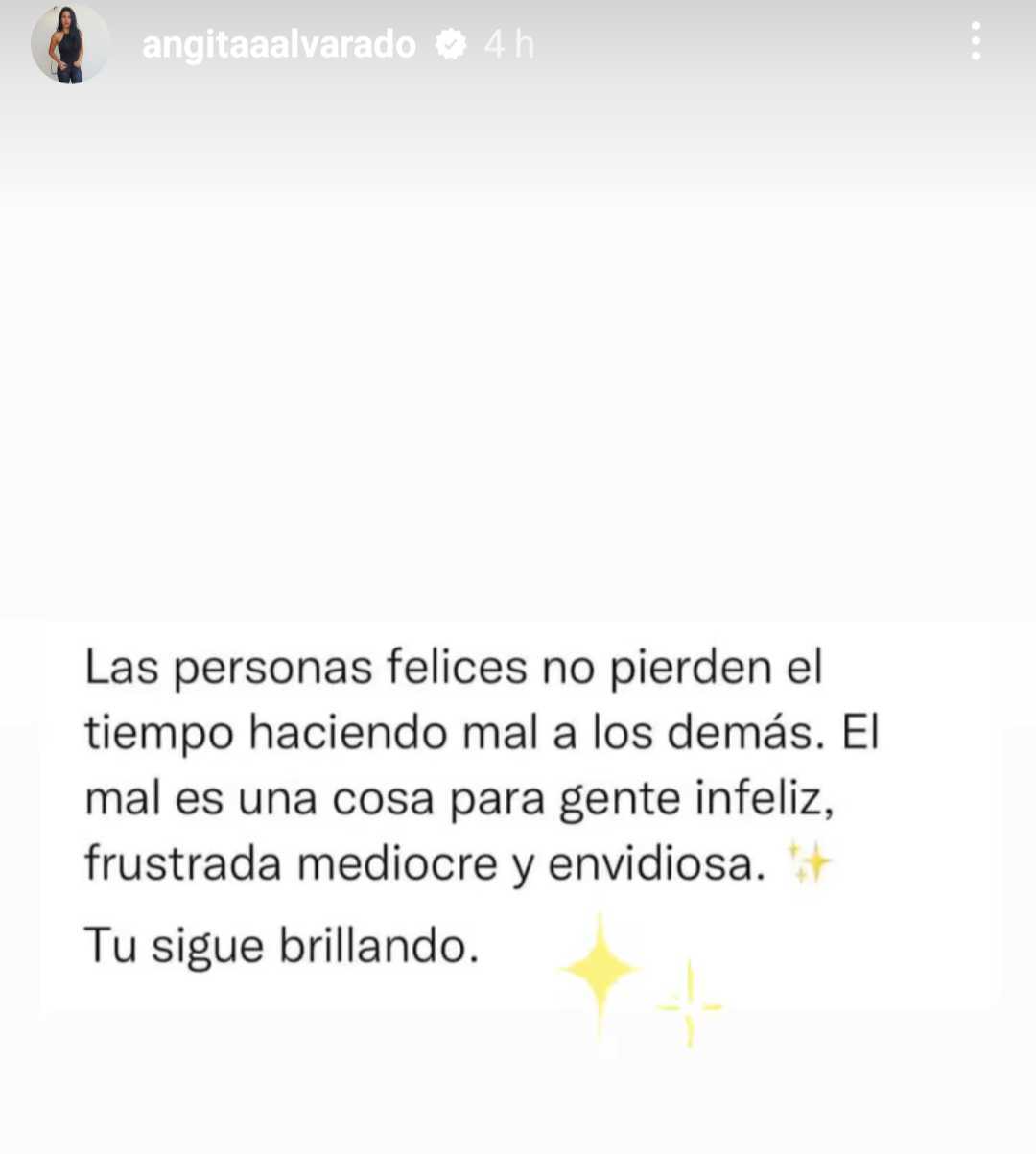
Task: Click the username angitaaalvarado
Action: tap(278, 43)
